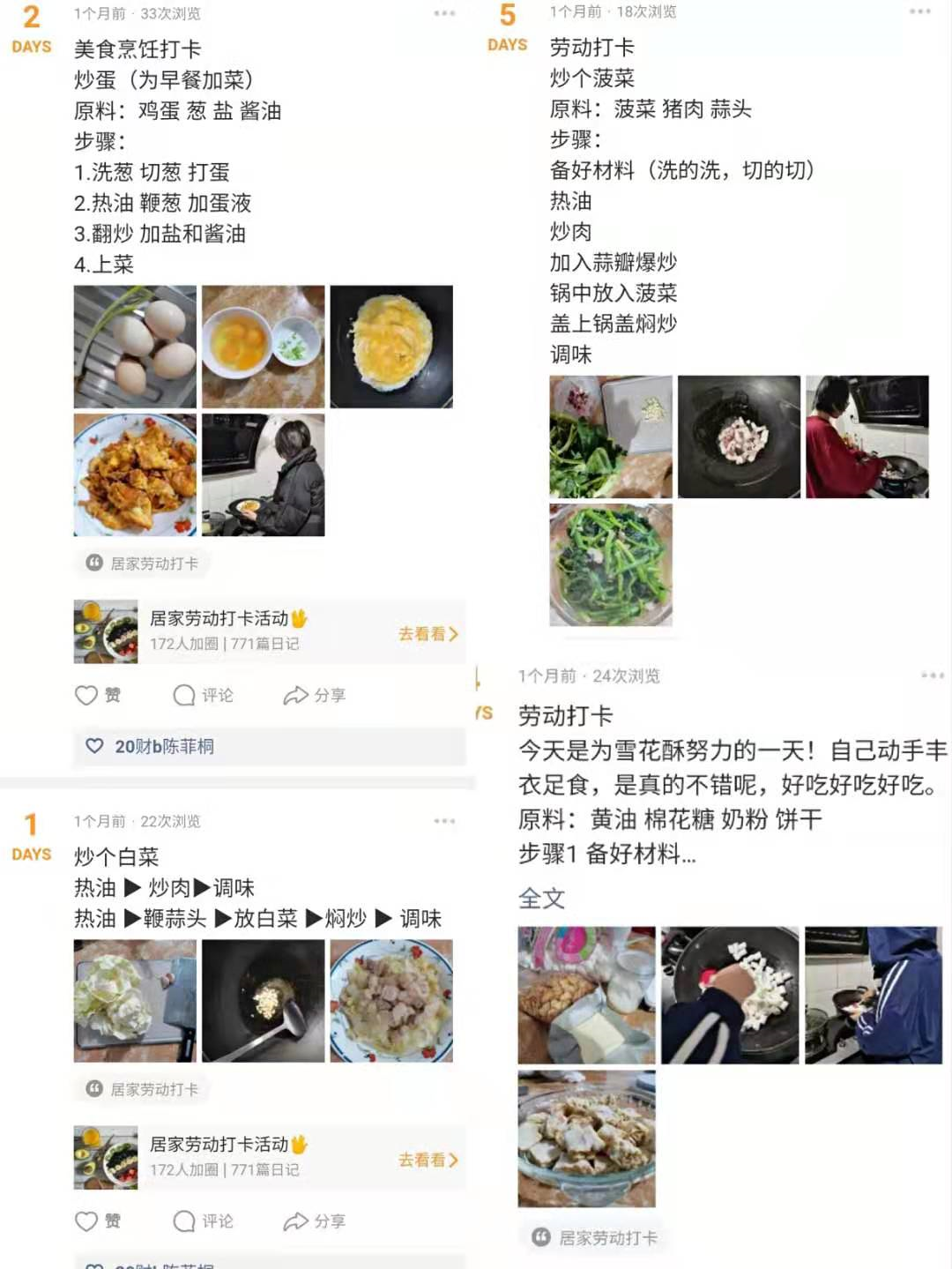Open 居家劳动打卡活动 from the bottom-left card
952x1269 pixels.
point(221,1143)
